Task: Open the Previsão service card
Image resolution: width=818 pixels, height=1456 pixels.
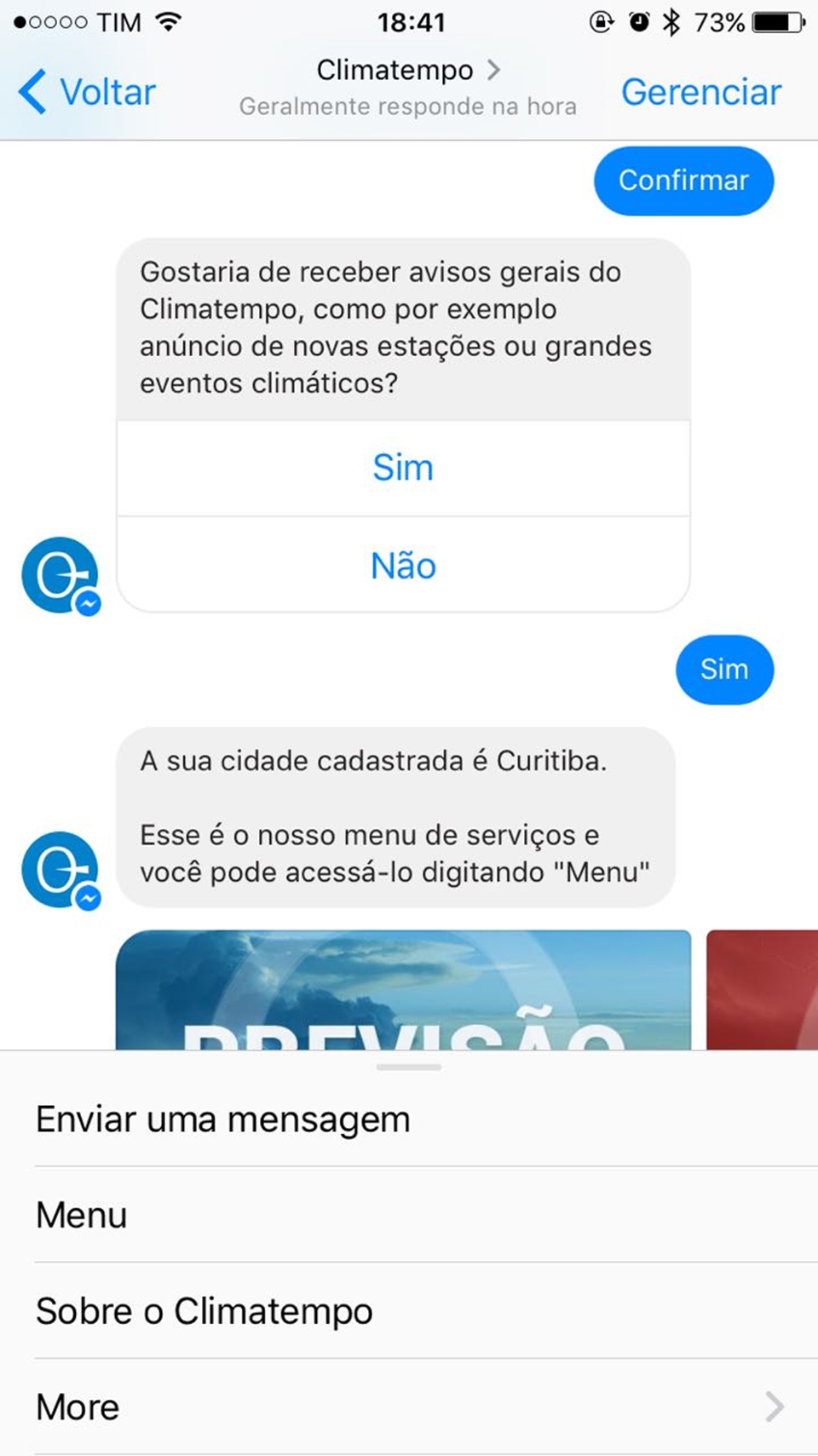Action: [403, 990]
